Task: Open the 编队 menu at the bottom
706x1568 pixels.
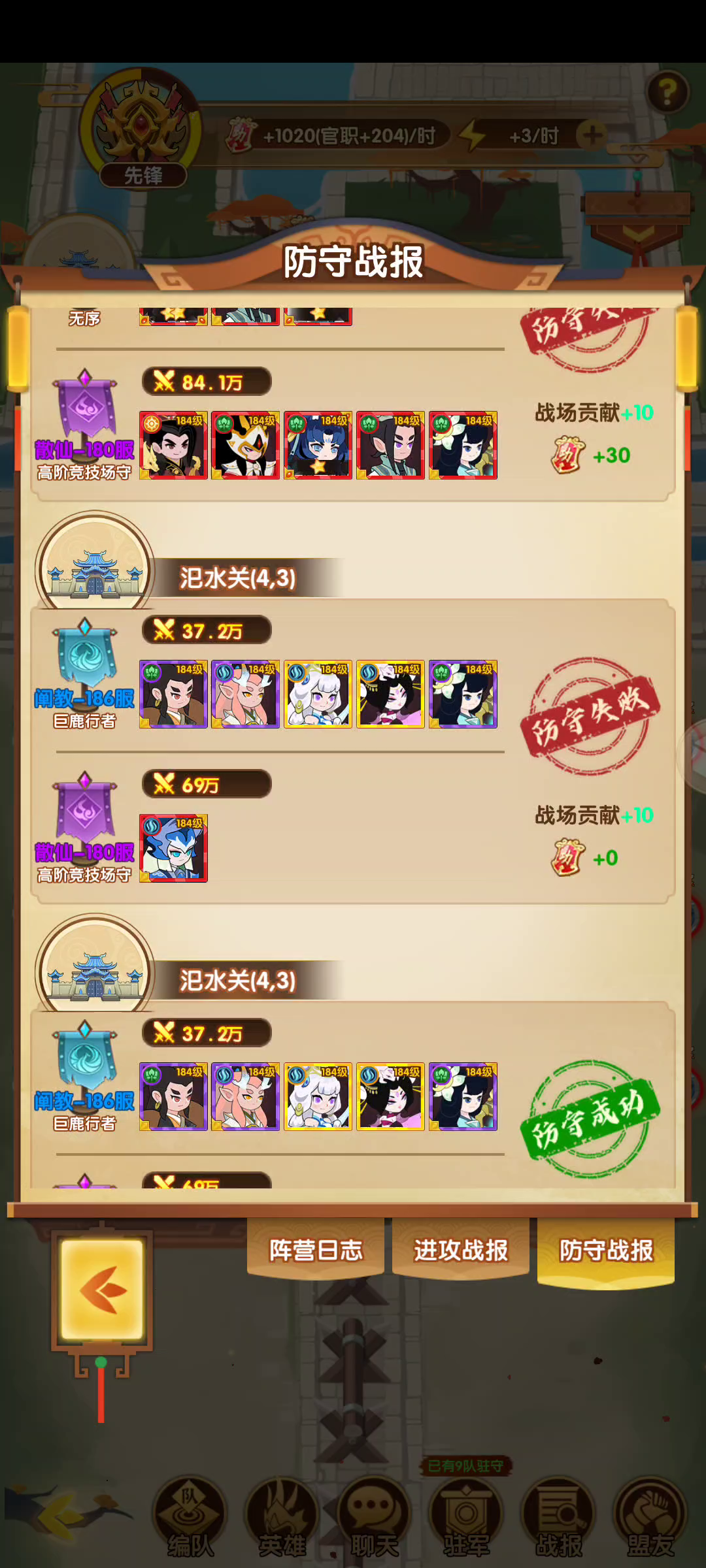Action: (x=190, y=1518)
